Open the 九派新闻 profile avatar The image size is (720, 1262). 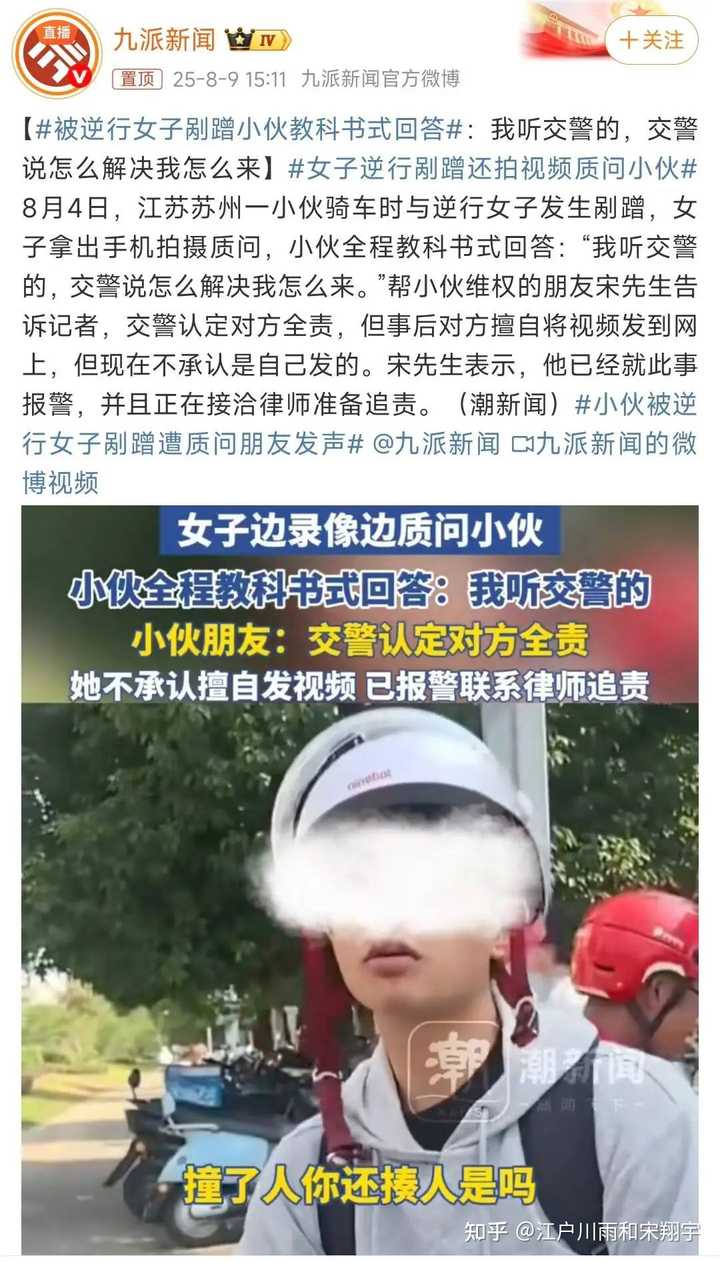click(x=56, y=52)
